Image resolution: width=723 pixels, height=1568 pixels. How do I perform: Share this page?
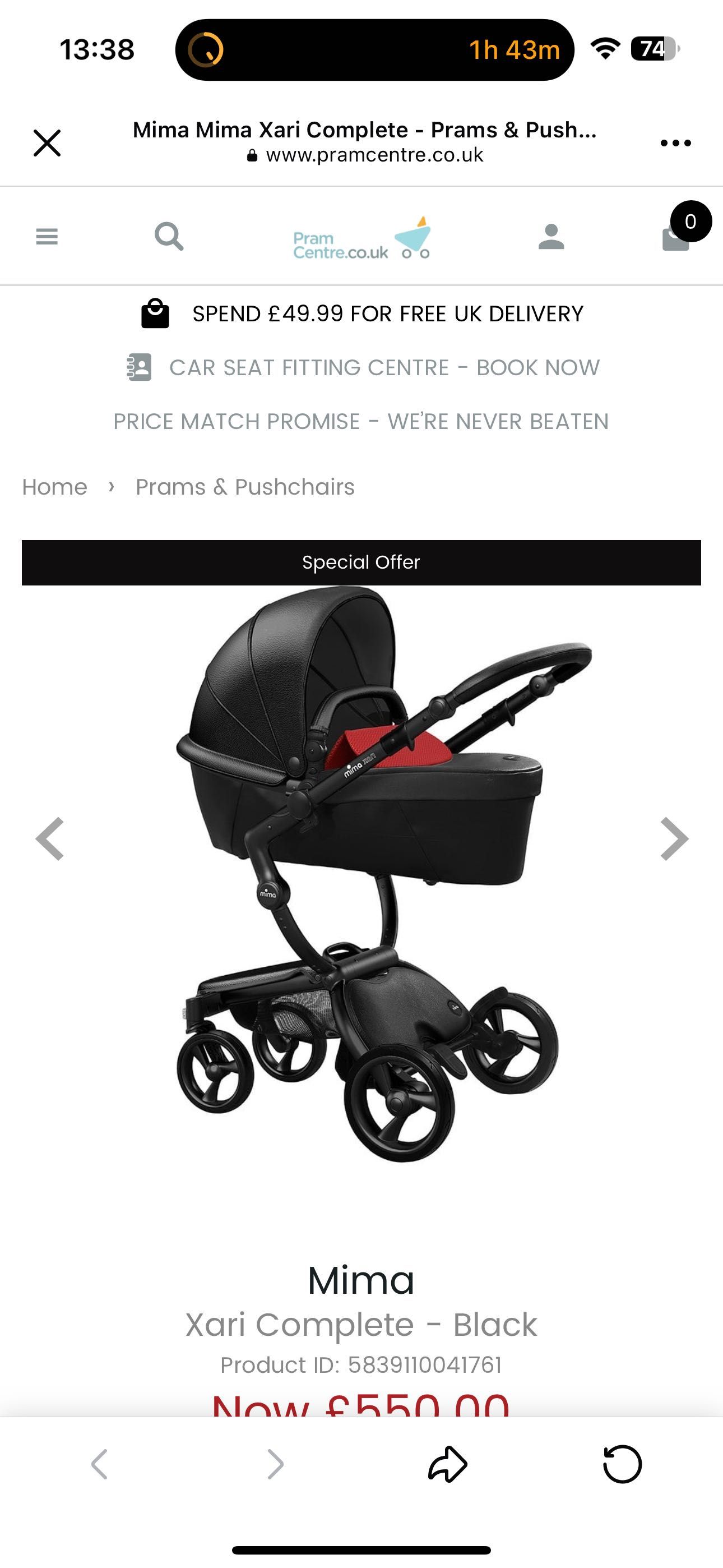[448, 1464]
